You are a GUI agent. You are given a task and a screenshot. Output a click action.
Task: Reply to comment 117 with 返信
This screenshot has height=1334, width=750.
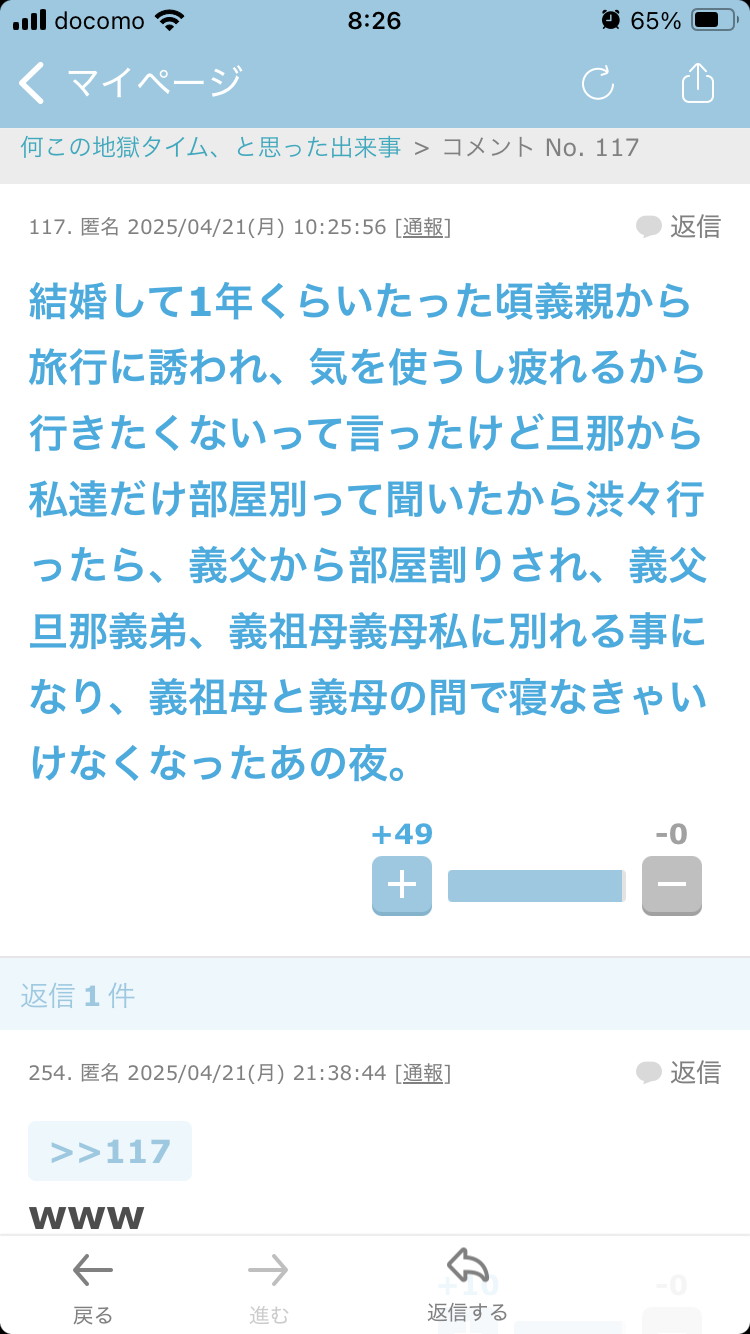point(678,227)
